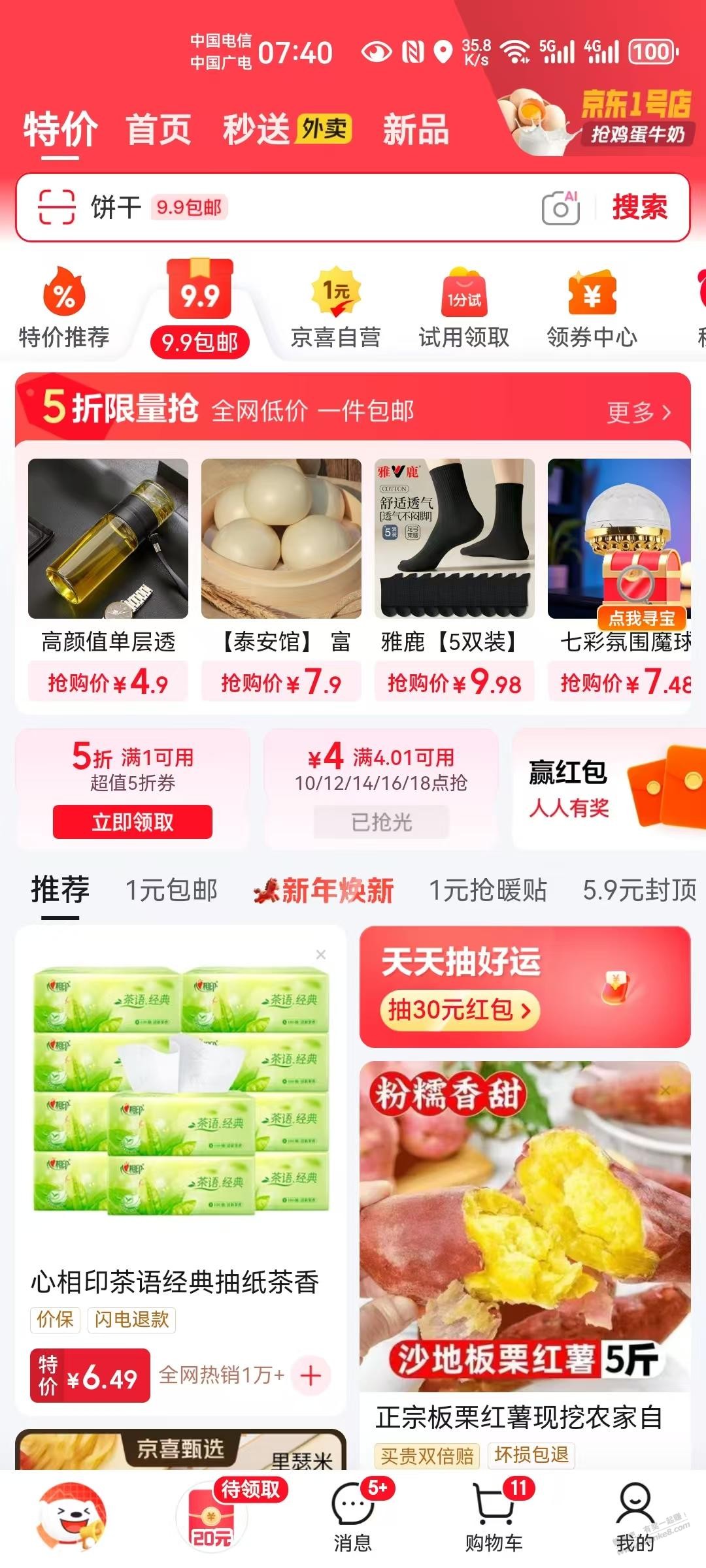Add 心相印 tissue to cart
This screenshot has width=706, height=1568.
tap(311, 1375)
